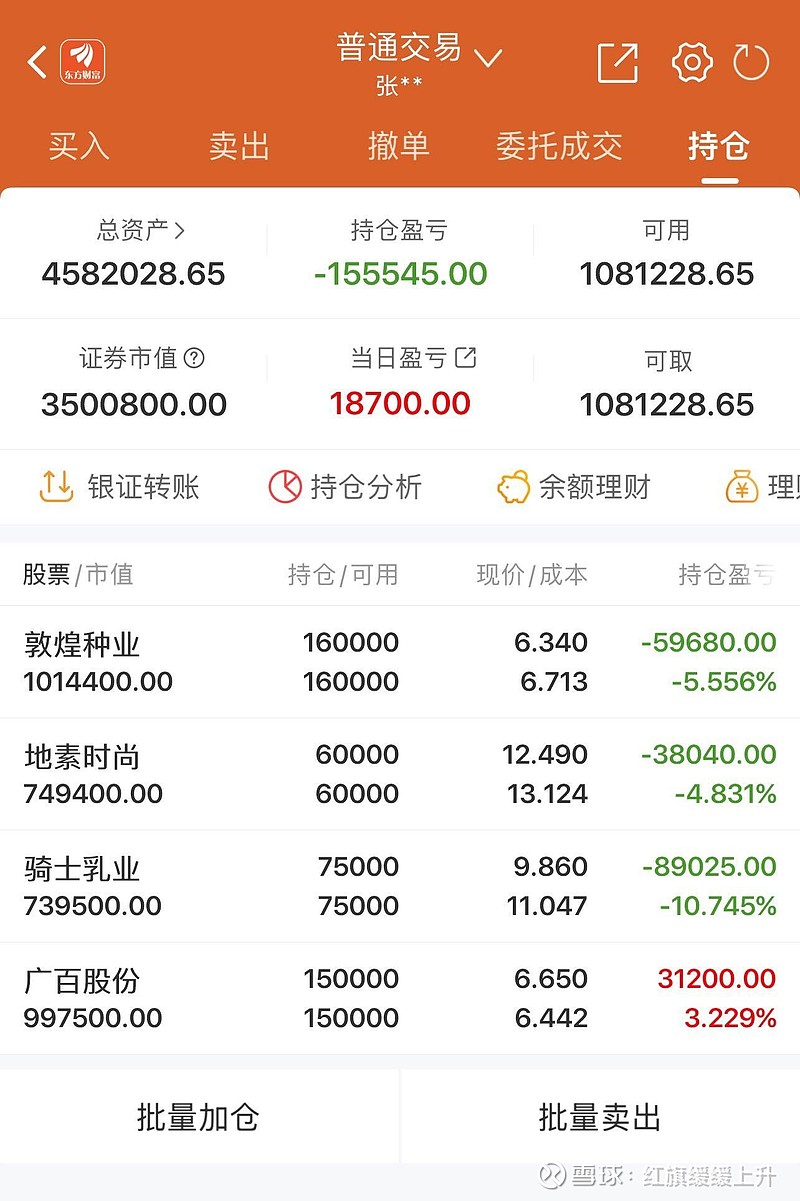This screenshot has width=800, height=1201.
Task: Share the holdings via the export icon
Action: pos(617,62)
